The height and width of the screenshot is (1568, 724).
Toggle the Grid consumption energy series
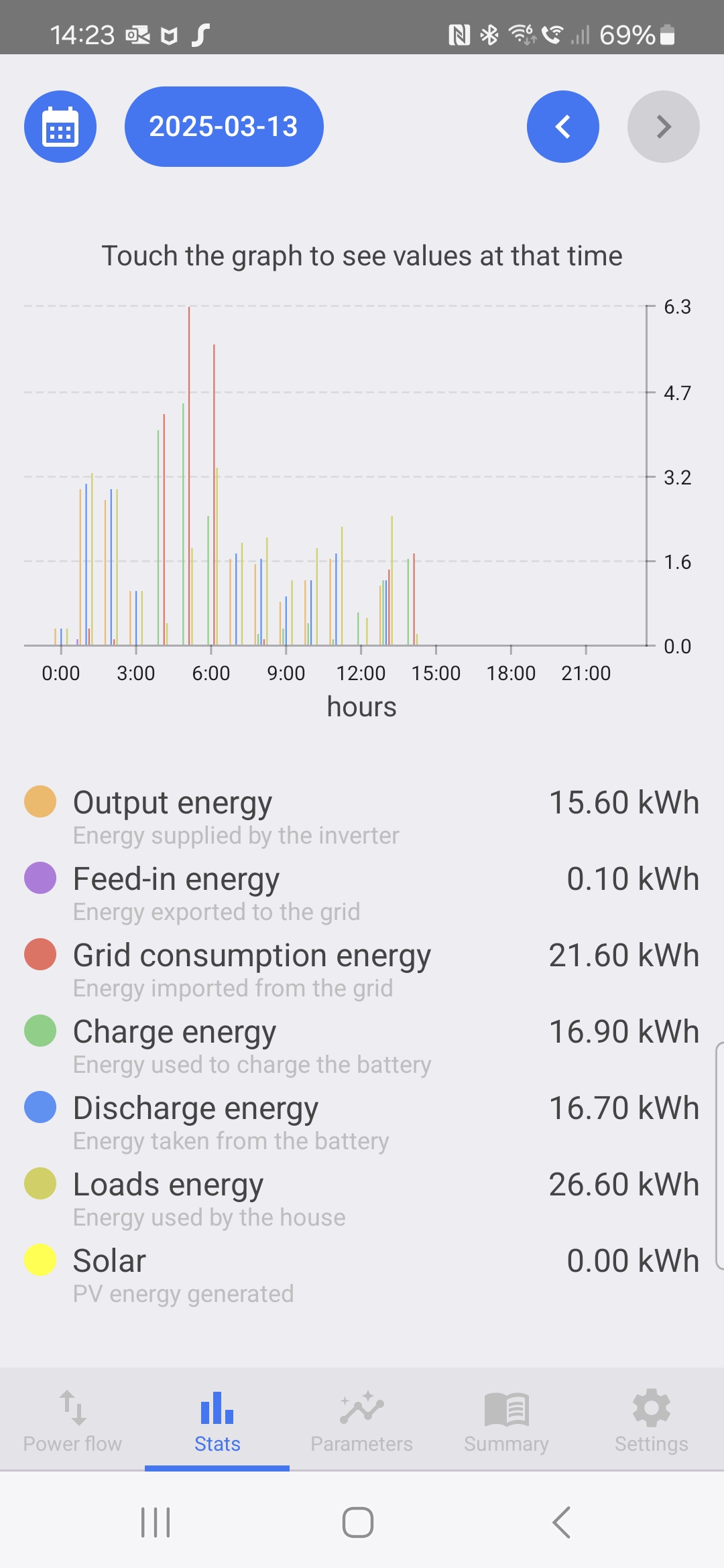[40, 955]
